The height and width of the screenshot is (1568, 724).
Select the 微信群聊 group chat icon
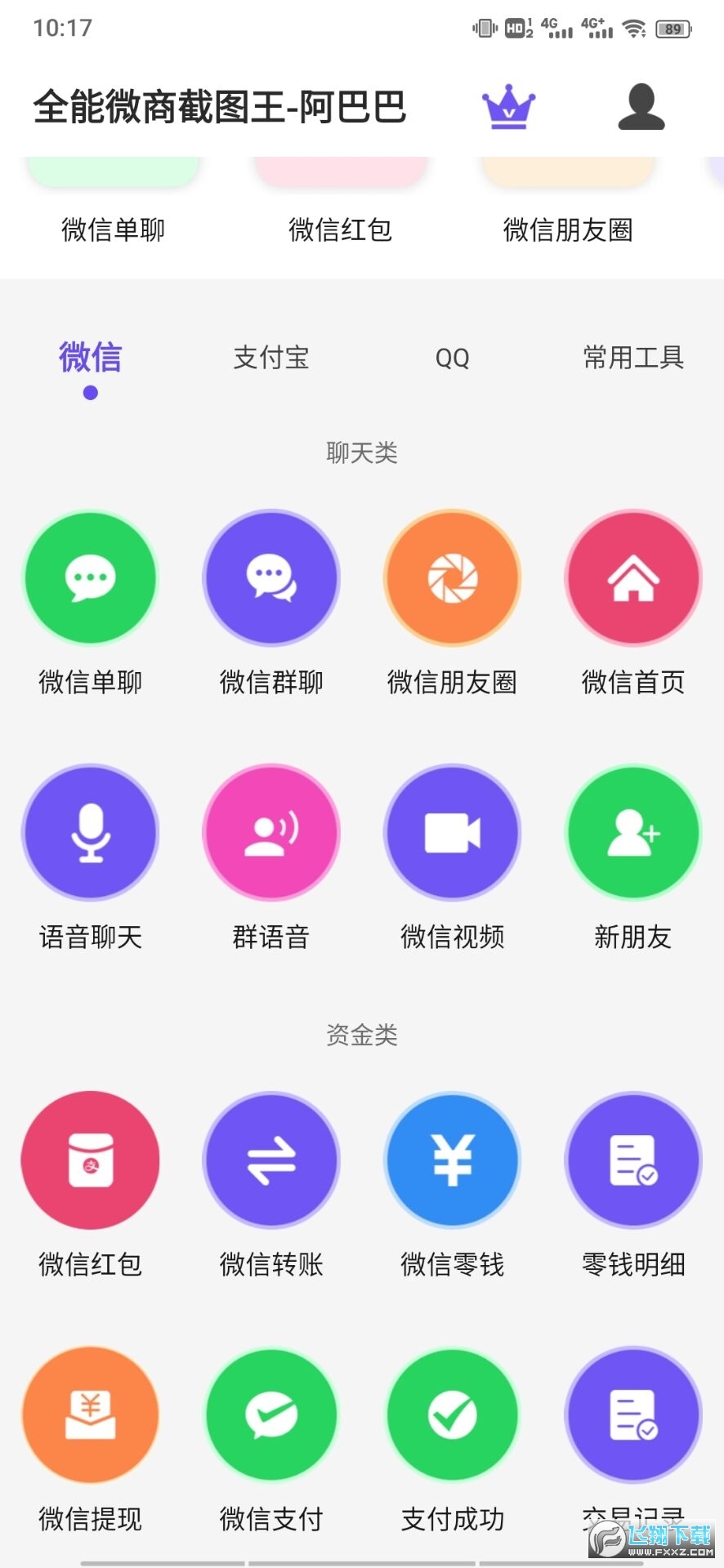tap(271, 577)
